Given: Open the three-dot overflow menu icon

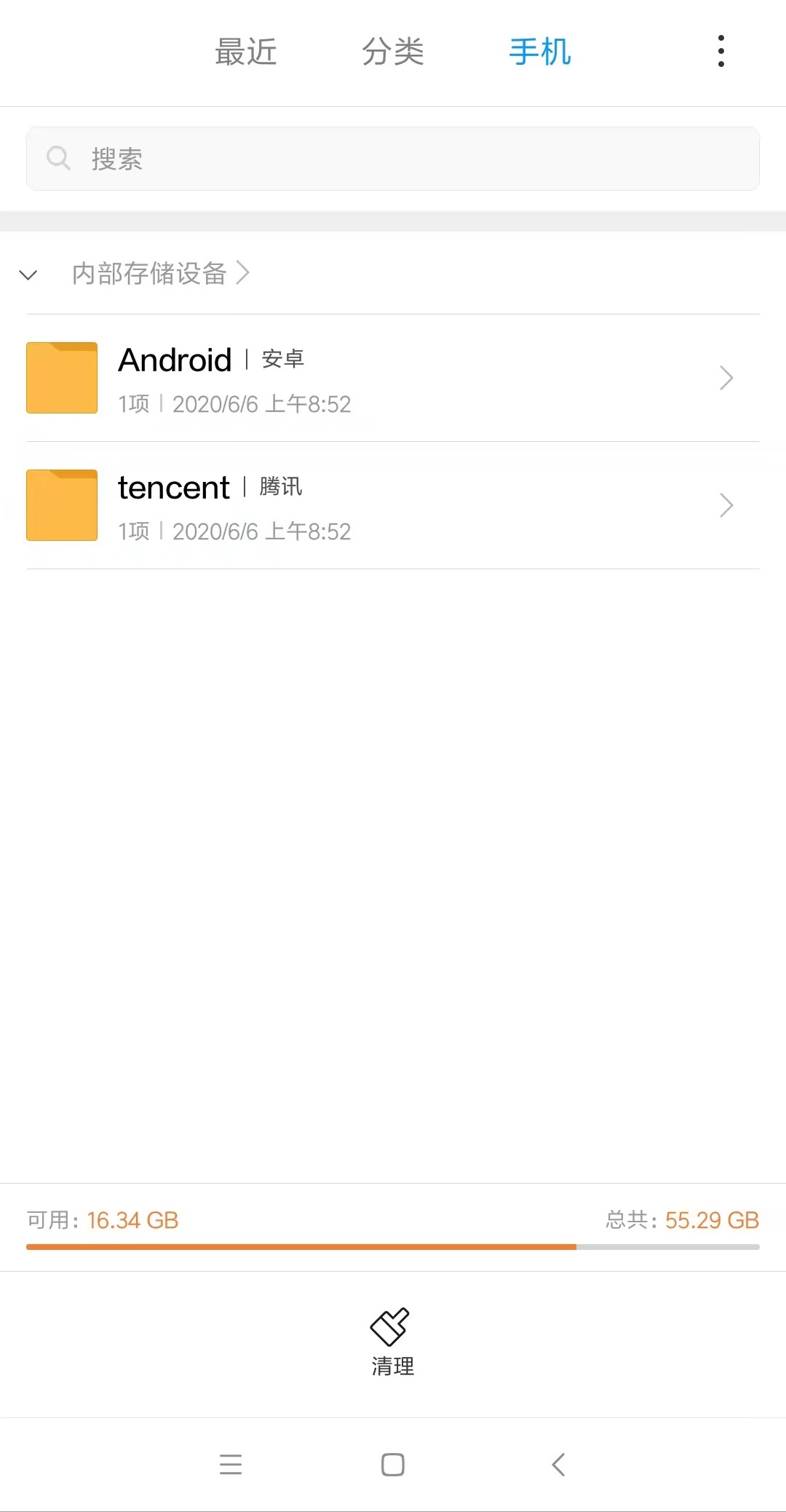Looking at the screenshot, I should pos(720,51).
